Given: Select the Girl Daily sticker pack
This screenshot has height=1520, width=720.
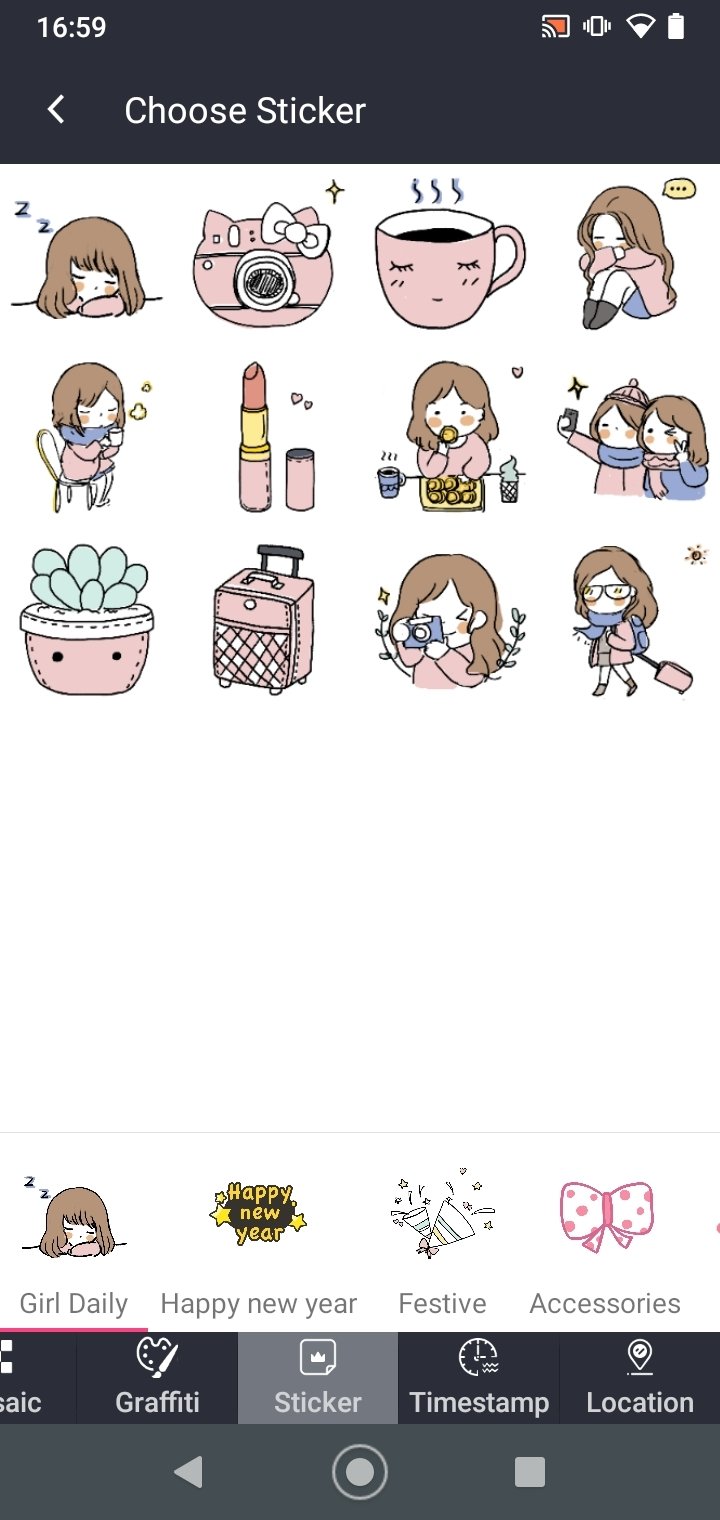Looking at the screenshot, I should coord(74,1240).
